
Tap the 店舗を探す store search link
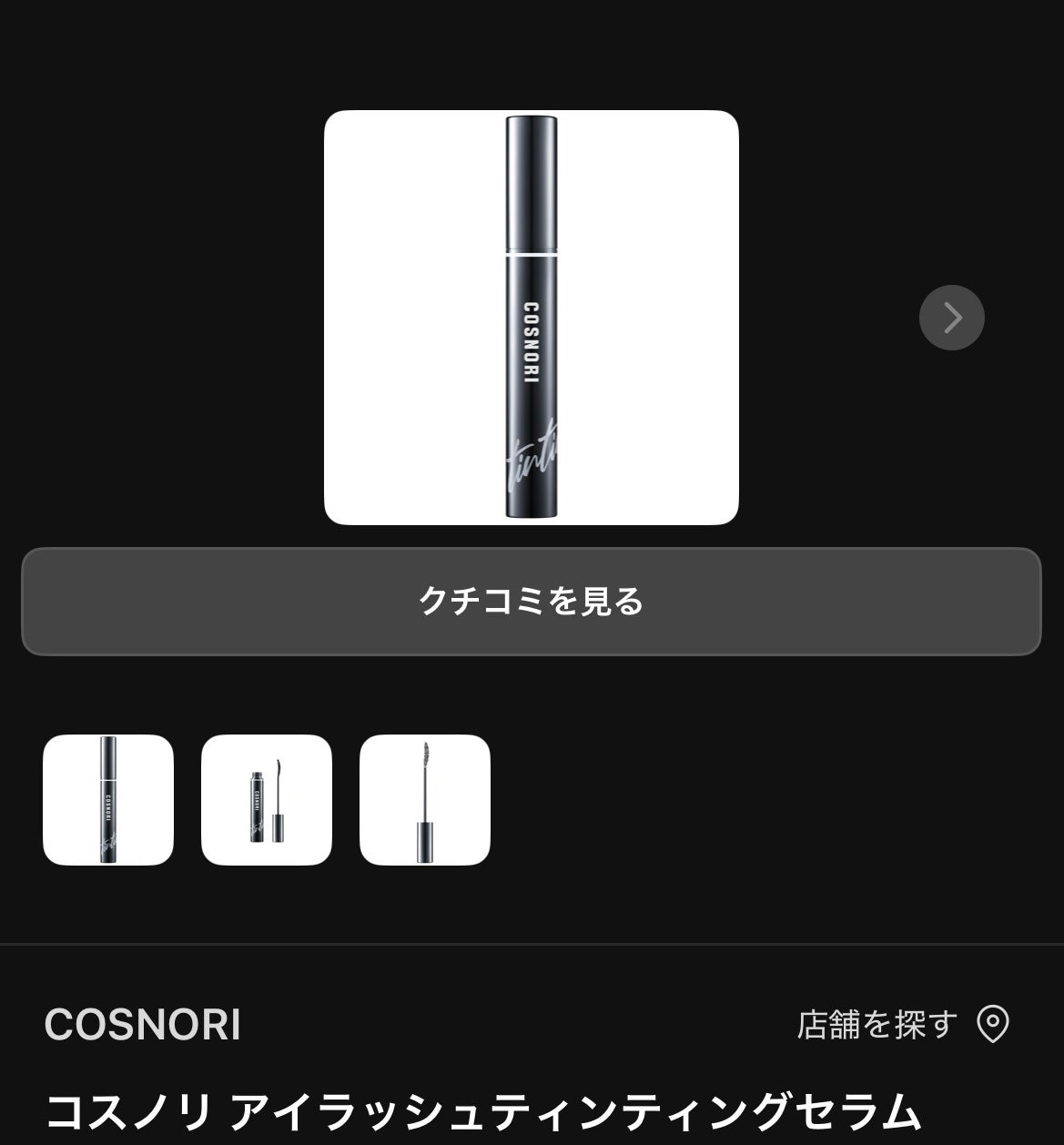pos(877,1024)
